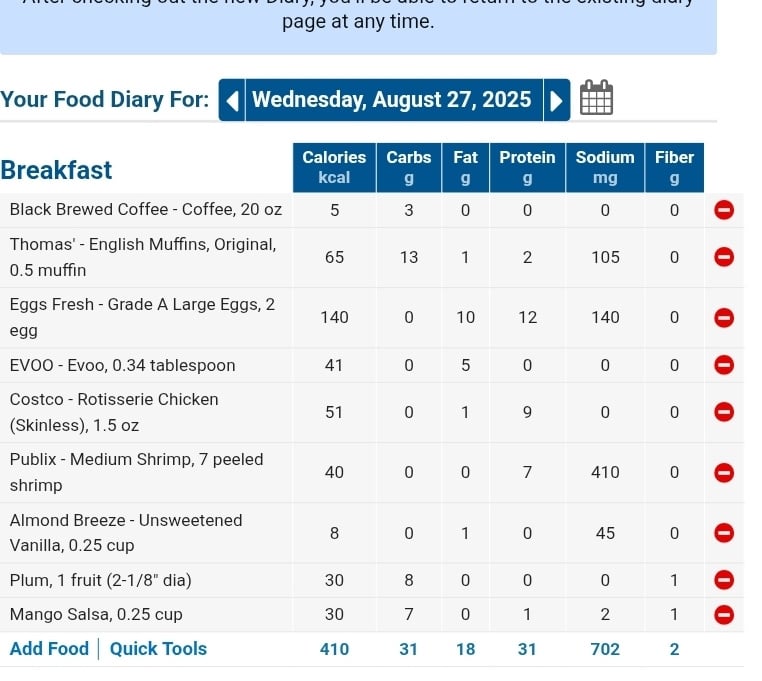This screenshot has height=681, width=762.
Task: Open the Mango Salsa food entry
Action: [x=96, y=614]
